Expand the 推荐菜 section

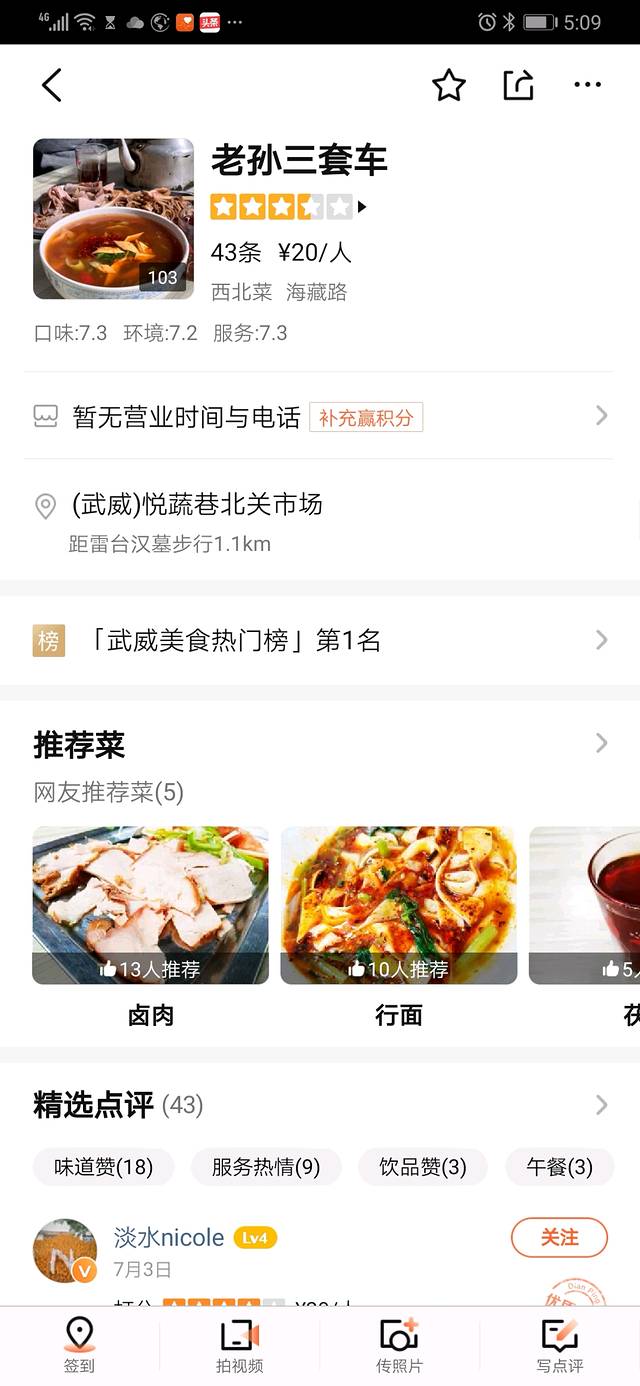601,743
